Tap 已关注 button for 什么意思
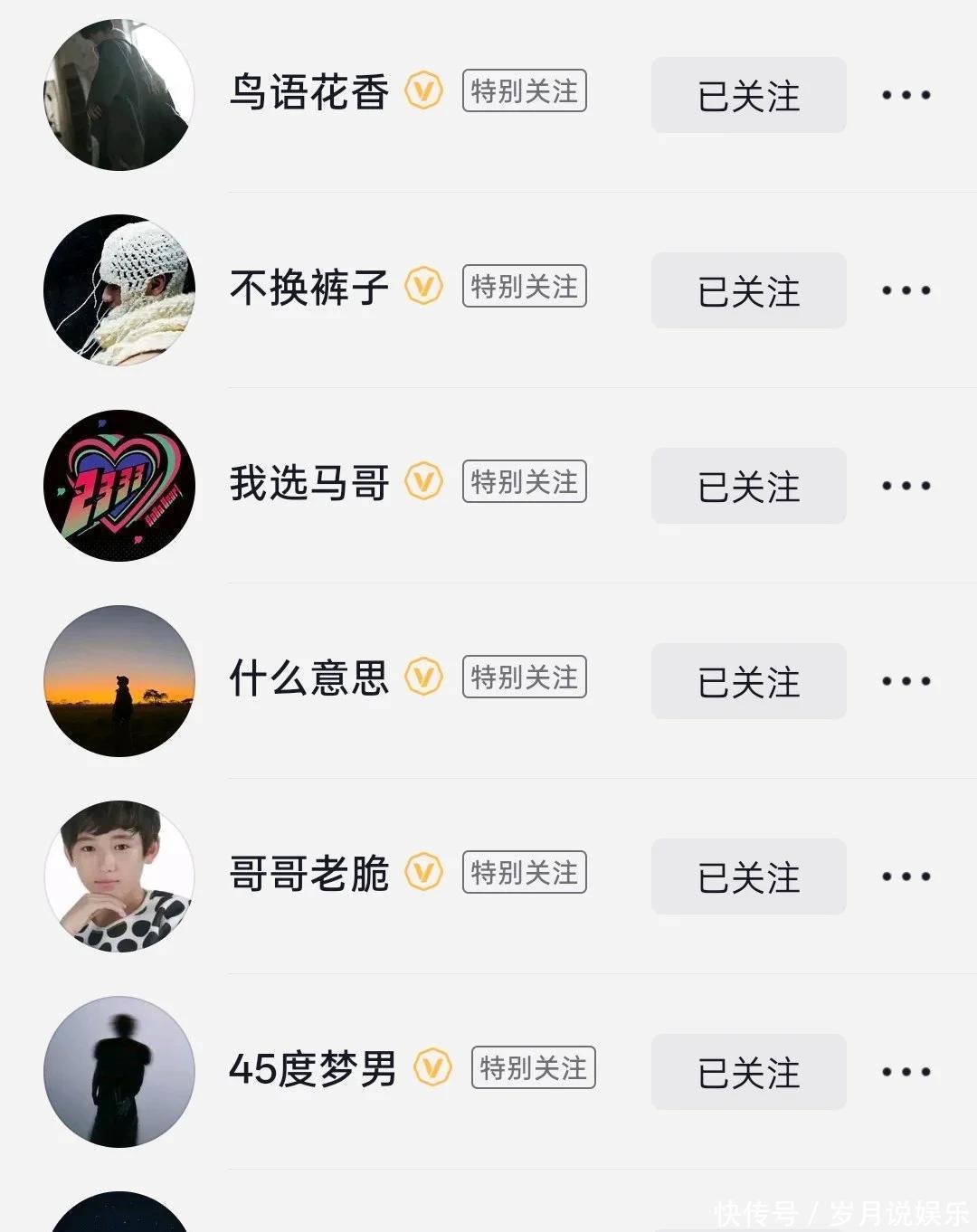The height and width of the screenshot is (1232, 977). 748,681
